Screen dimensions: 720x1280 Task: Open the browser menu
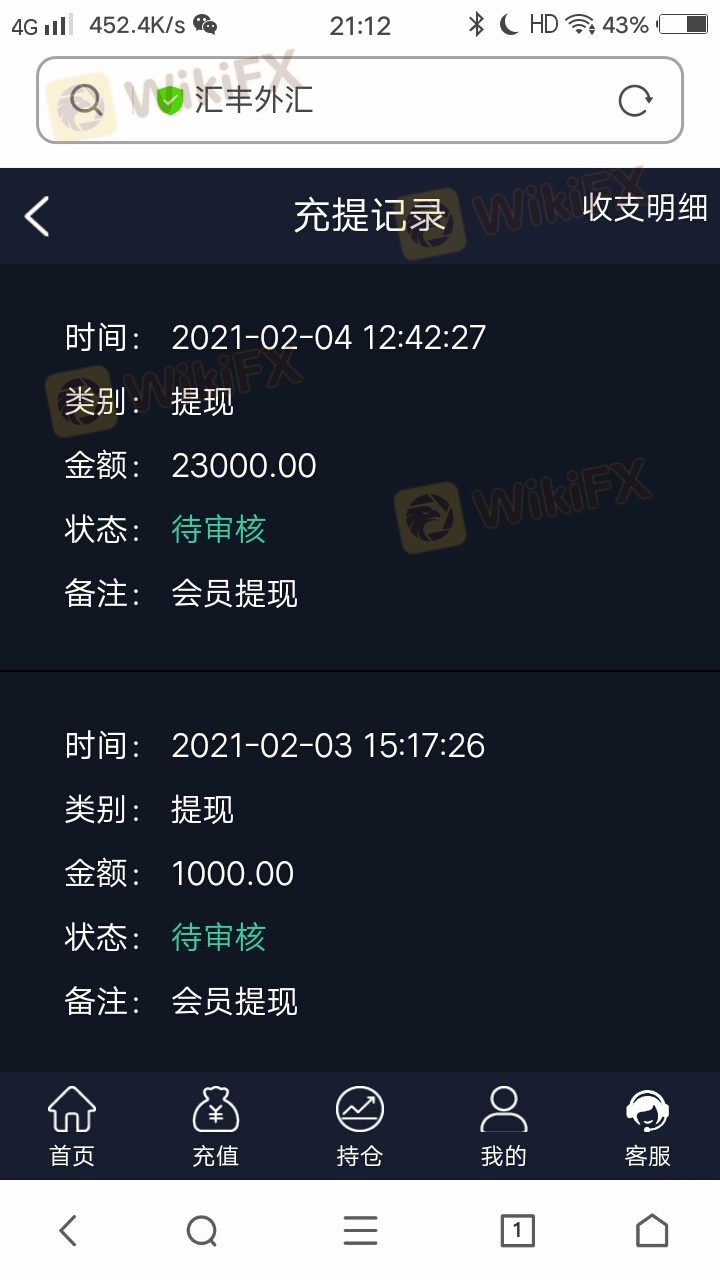tap(360, 1230)
